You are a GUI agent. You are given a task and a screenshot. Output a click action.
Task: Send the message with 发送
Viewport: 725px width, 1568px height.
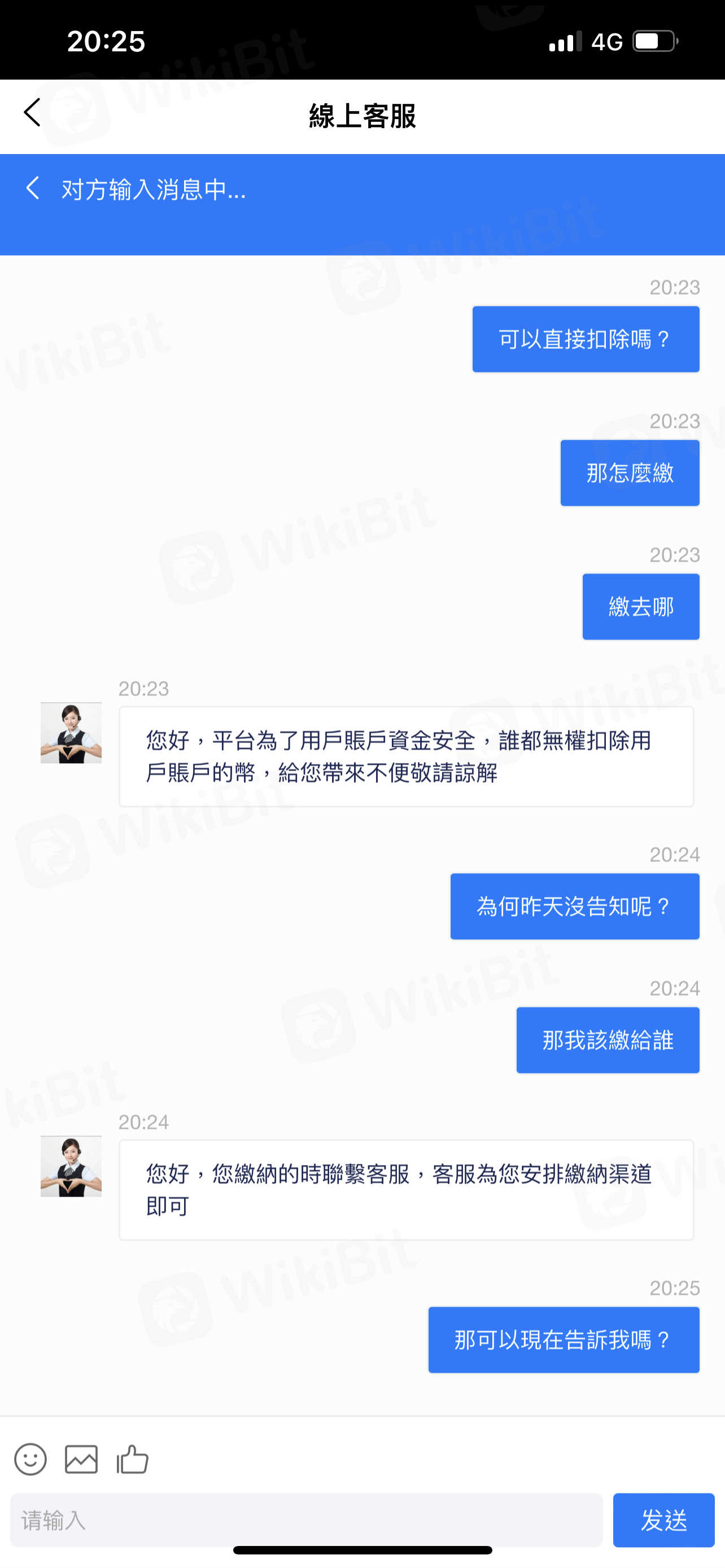click(663, 1520)
